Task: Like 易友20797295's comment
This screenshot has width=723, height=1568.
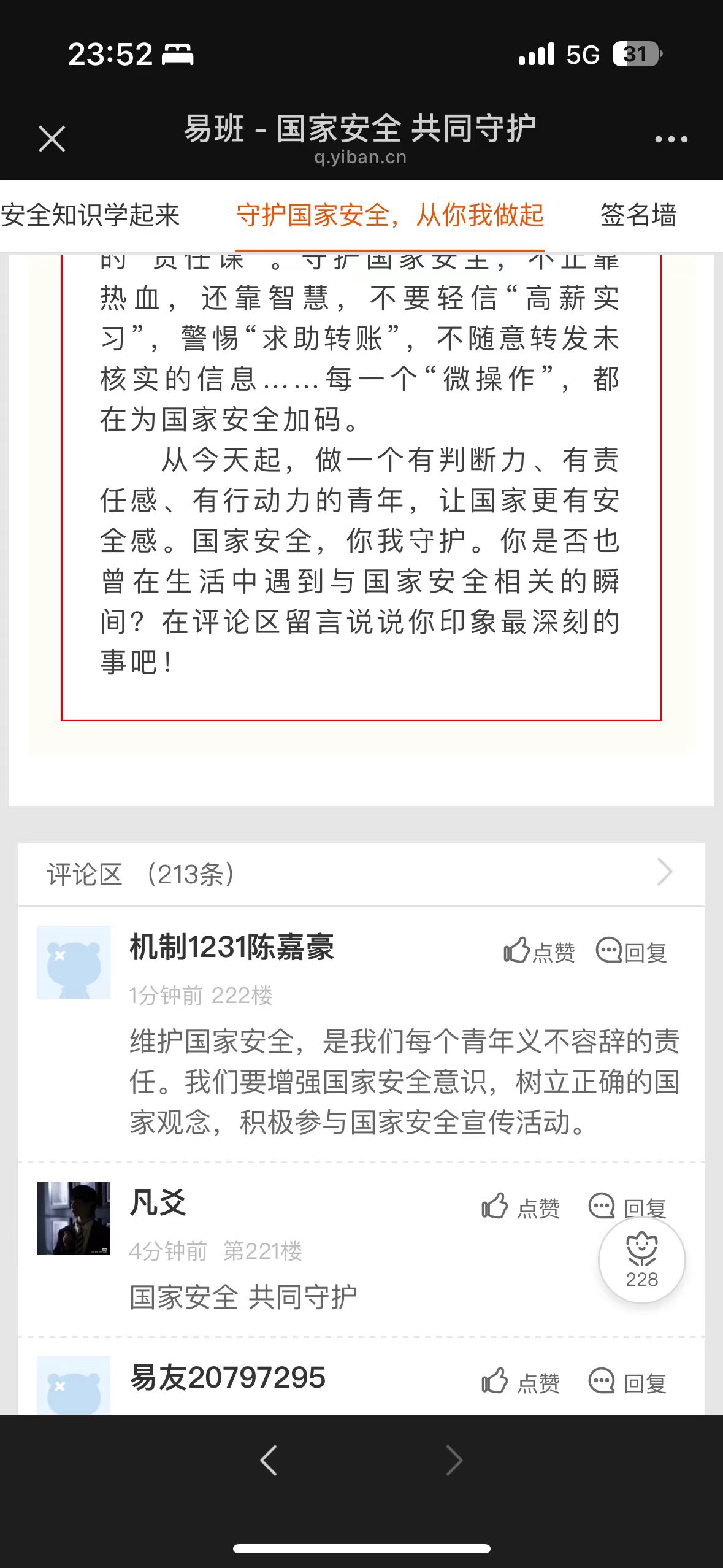Action: 521,1382
